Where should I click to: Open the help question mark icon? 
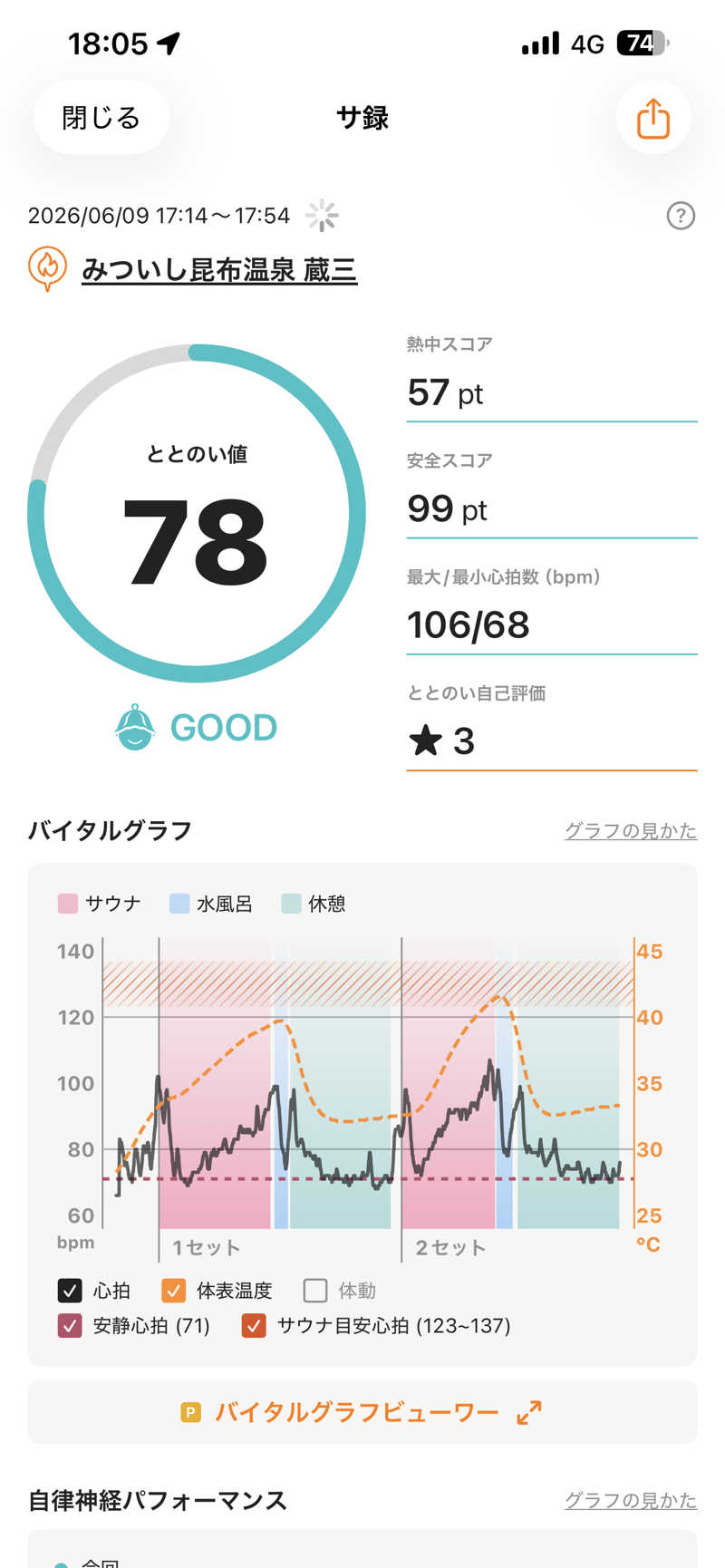point(681,216)
